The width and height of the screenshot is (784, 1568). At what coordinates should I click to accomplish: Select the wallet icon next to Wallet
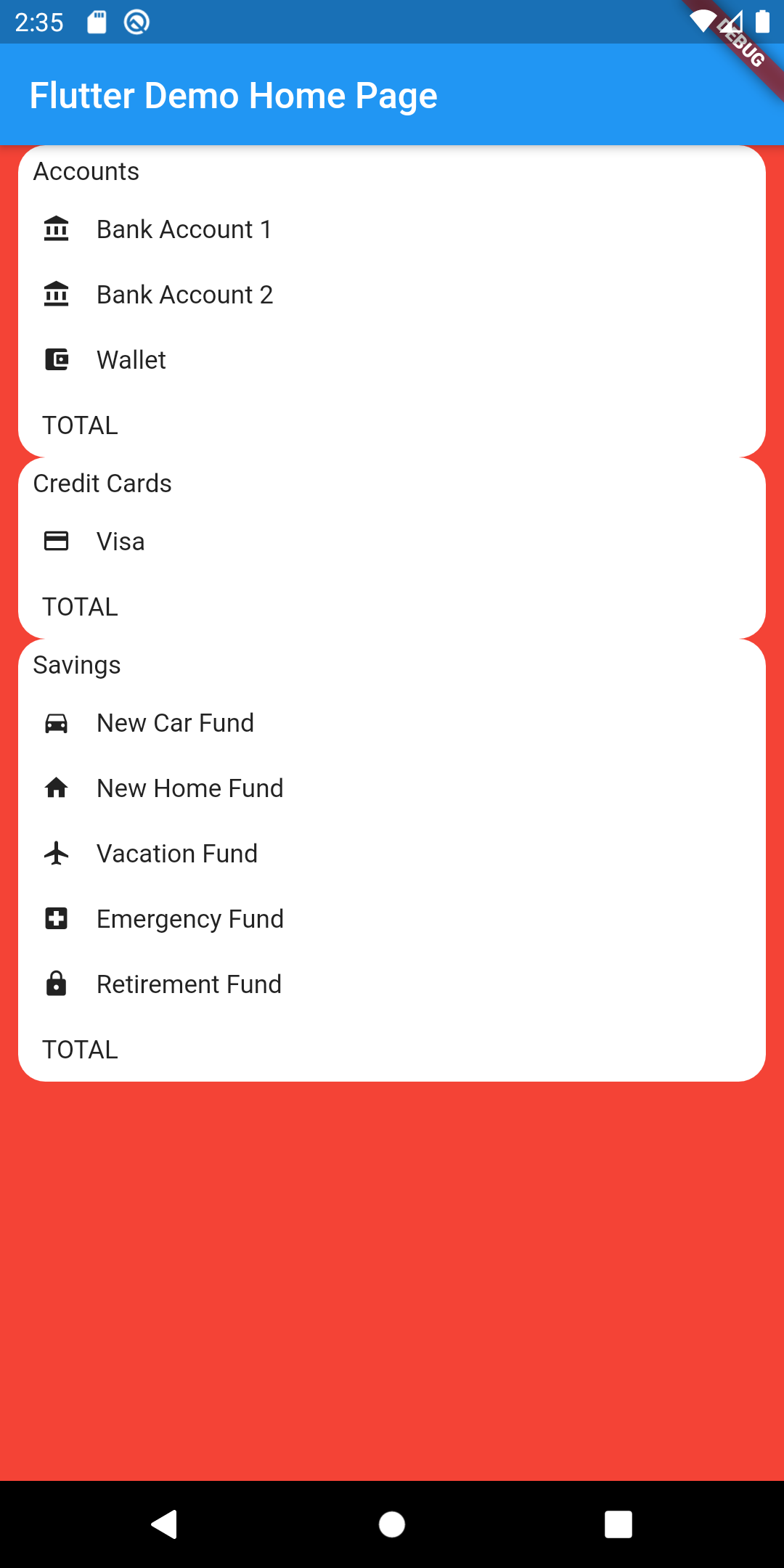coord(57,359)
